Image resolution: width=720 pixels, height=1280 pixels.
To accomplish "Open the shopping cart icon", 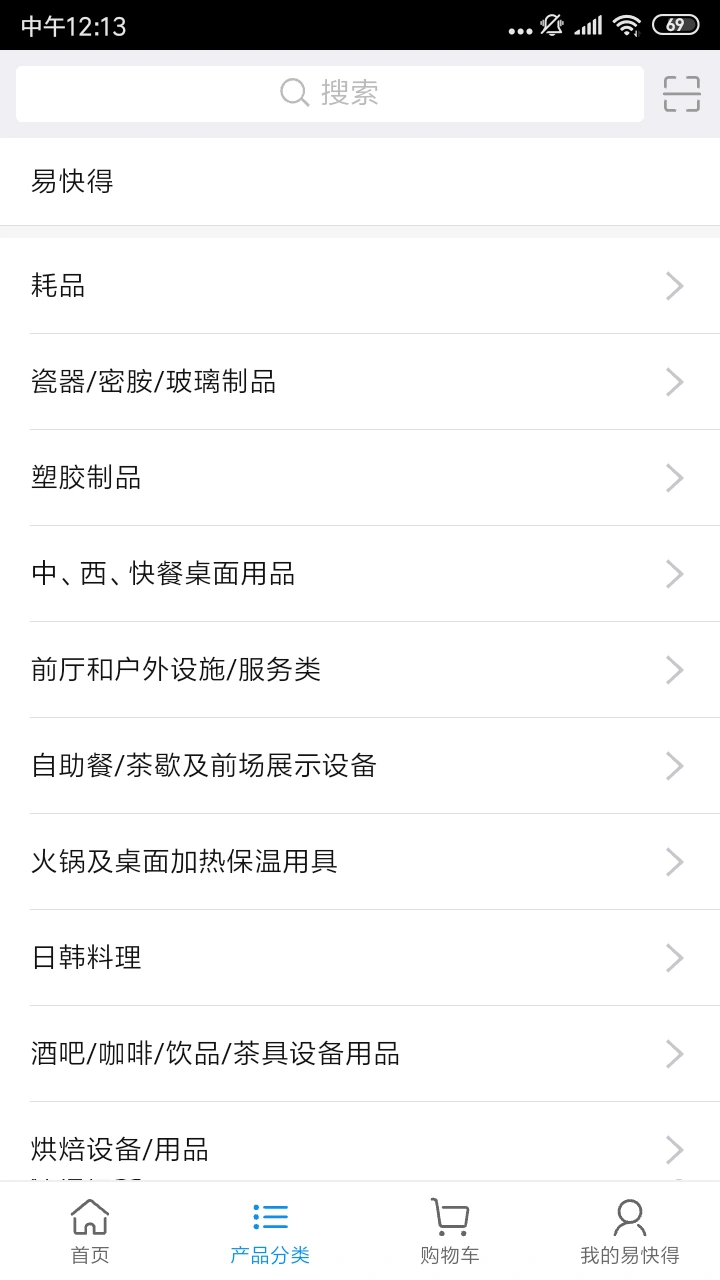I will tap(450, 1215).
